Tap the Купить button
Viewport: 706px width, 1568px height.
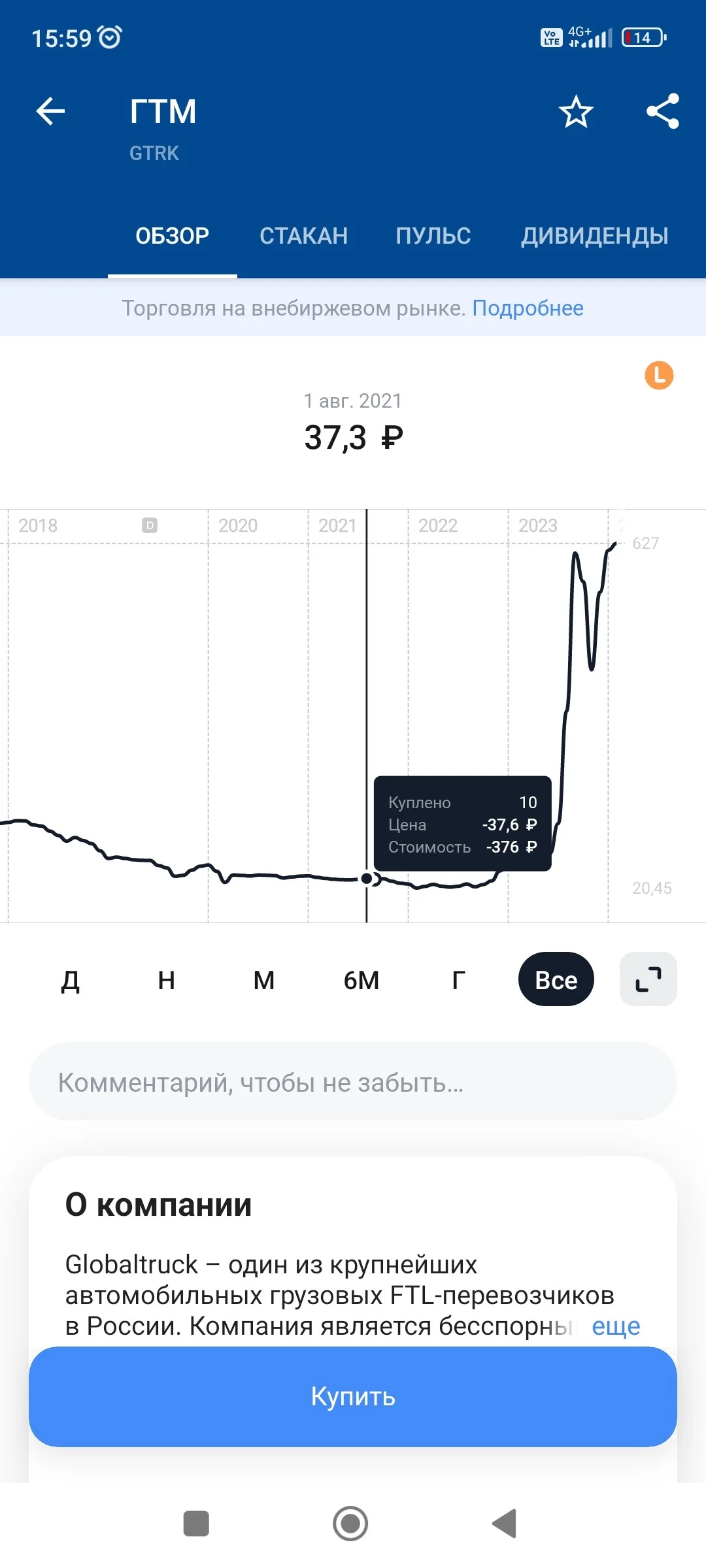pos(353,1397)
